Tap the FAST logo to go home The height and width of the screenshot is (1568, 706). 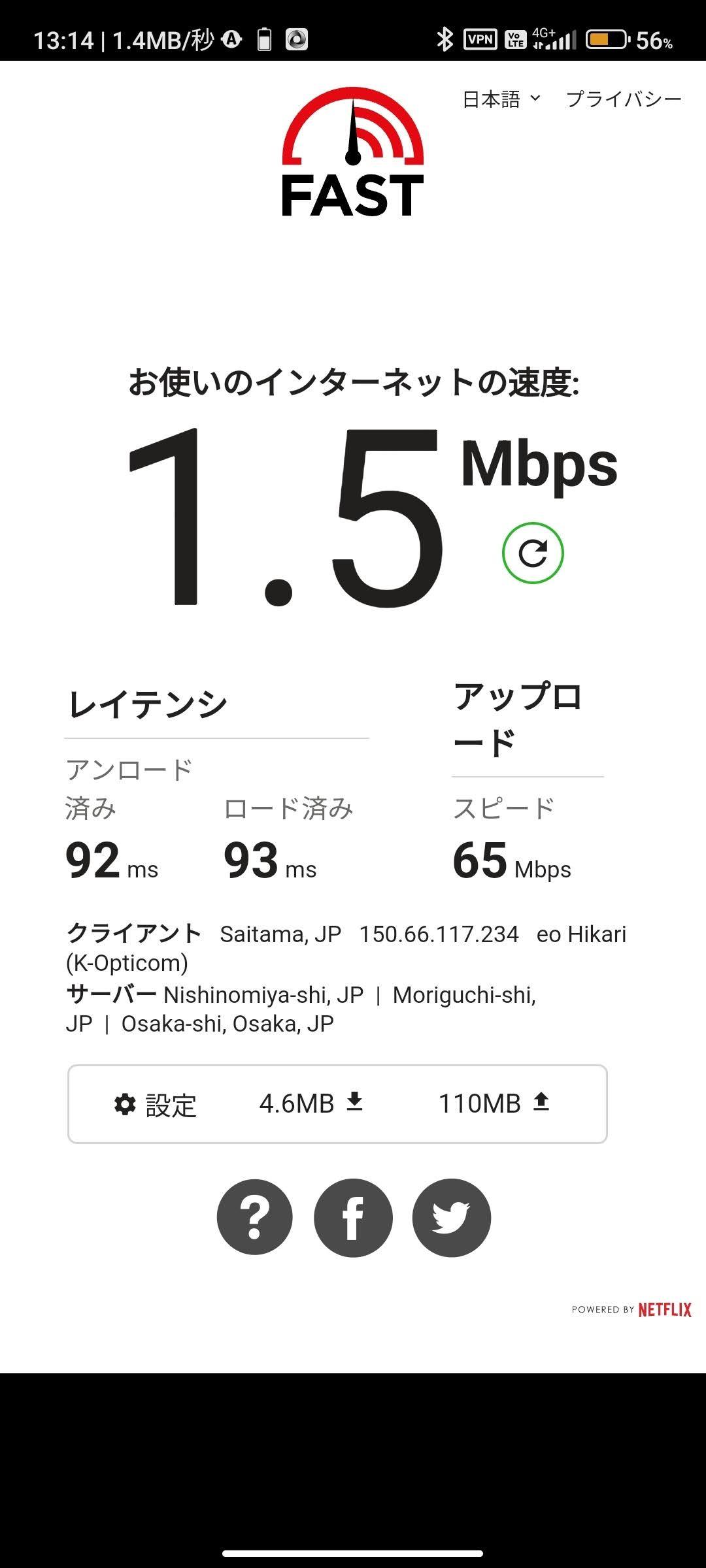point(353,154)
